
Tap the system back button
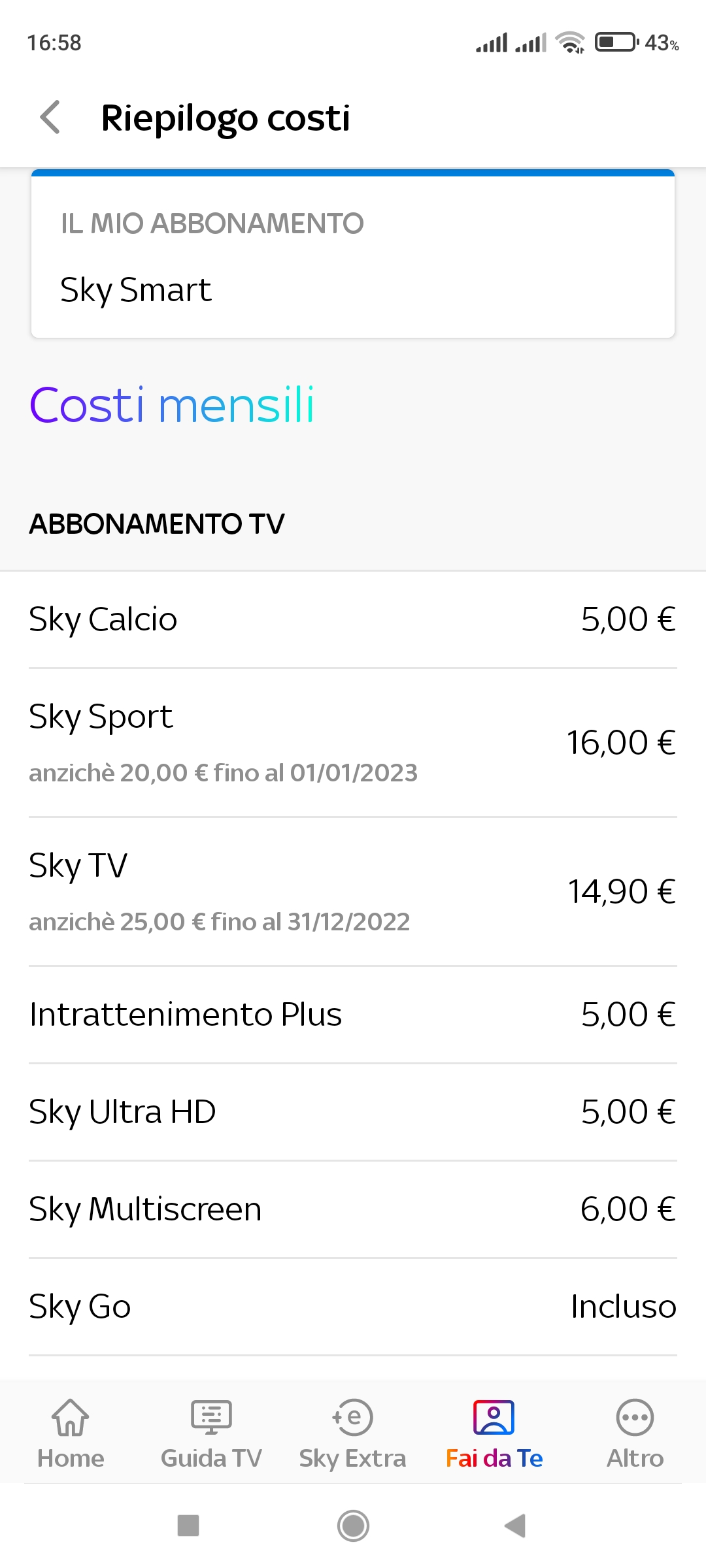pyautogui.click(x=516, y=1526)
